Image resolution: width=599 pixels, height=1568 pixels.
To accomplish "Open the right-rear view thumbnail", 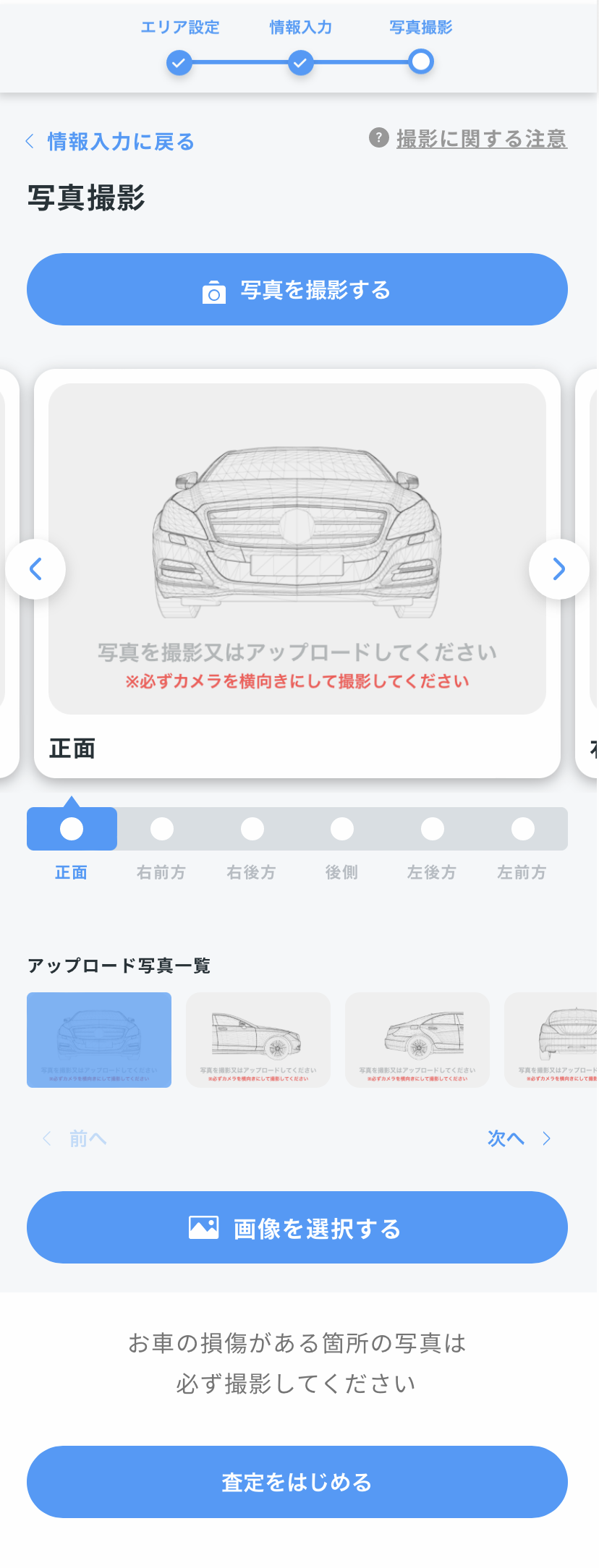I will [x=417, y=1039].
